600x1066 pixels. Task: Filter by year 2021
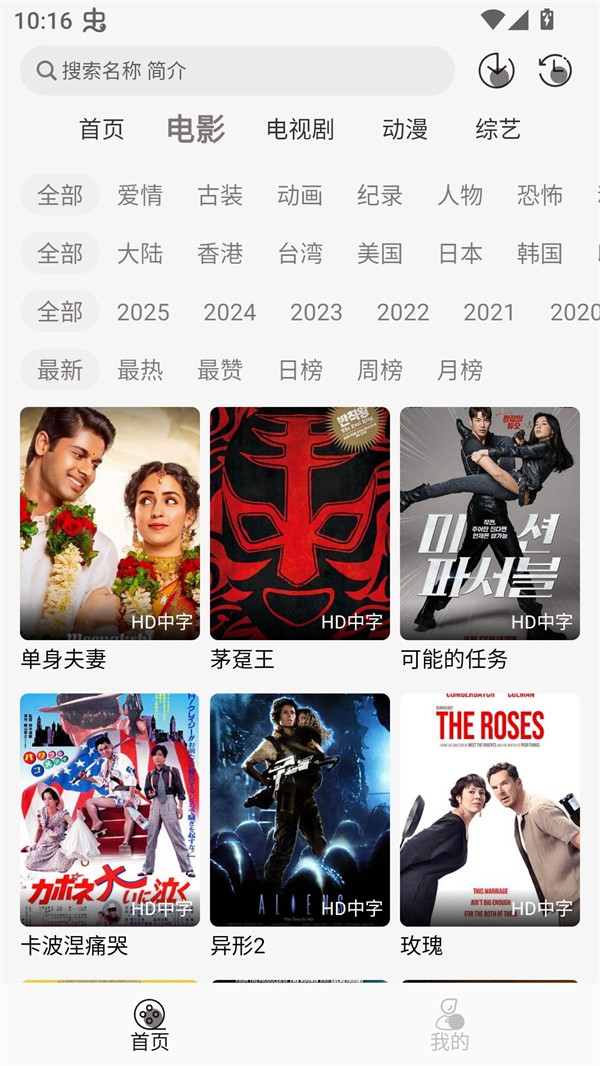(x=489, y=312)
